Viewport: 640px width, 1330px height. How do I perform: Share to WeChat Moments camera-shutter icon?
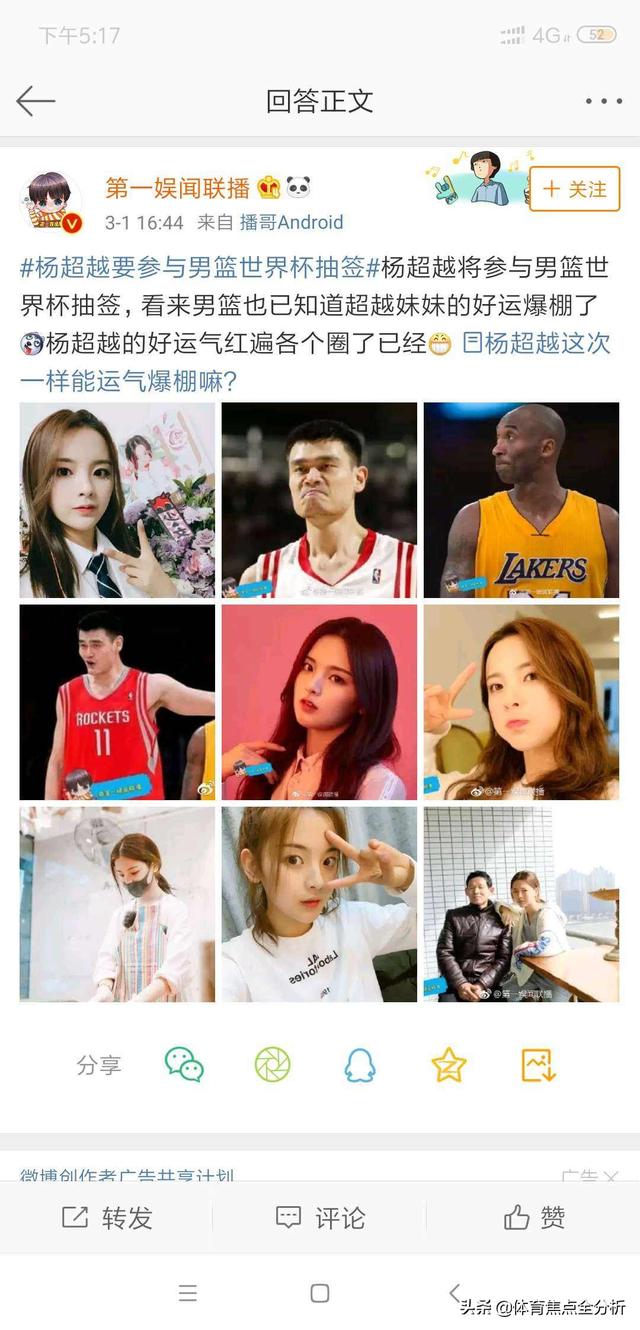[272, 1065]
